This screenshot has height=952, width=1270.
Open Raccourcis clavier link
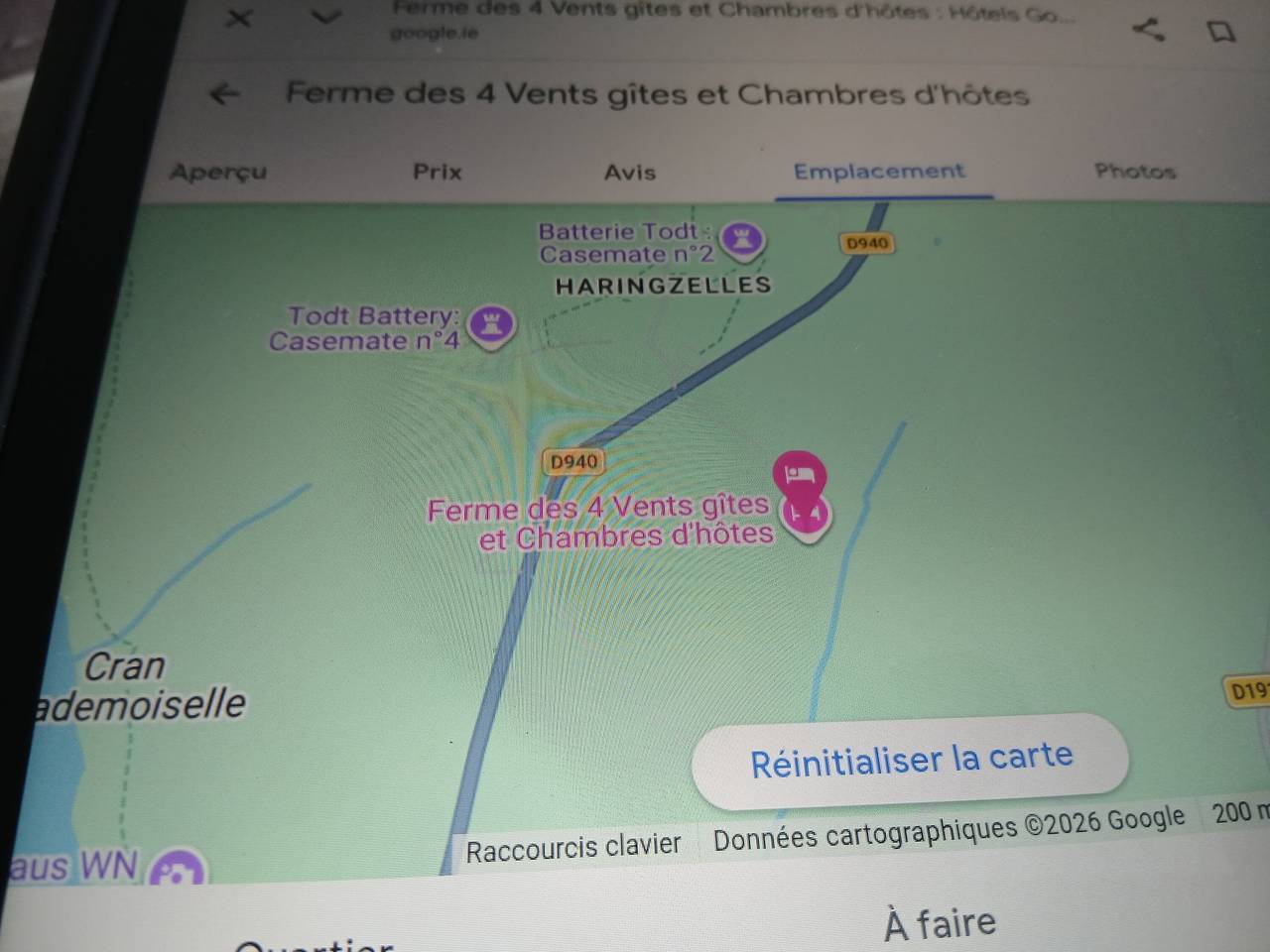click(x=573, y=847)
